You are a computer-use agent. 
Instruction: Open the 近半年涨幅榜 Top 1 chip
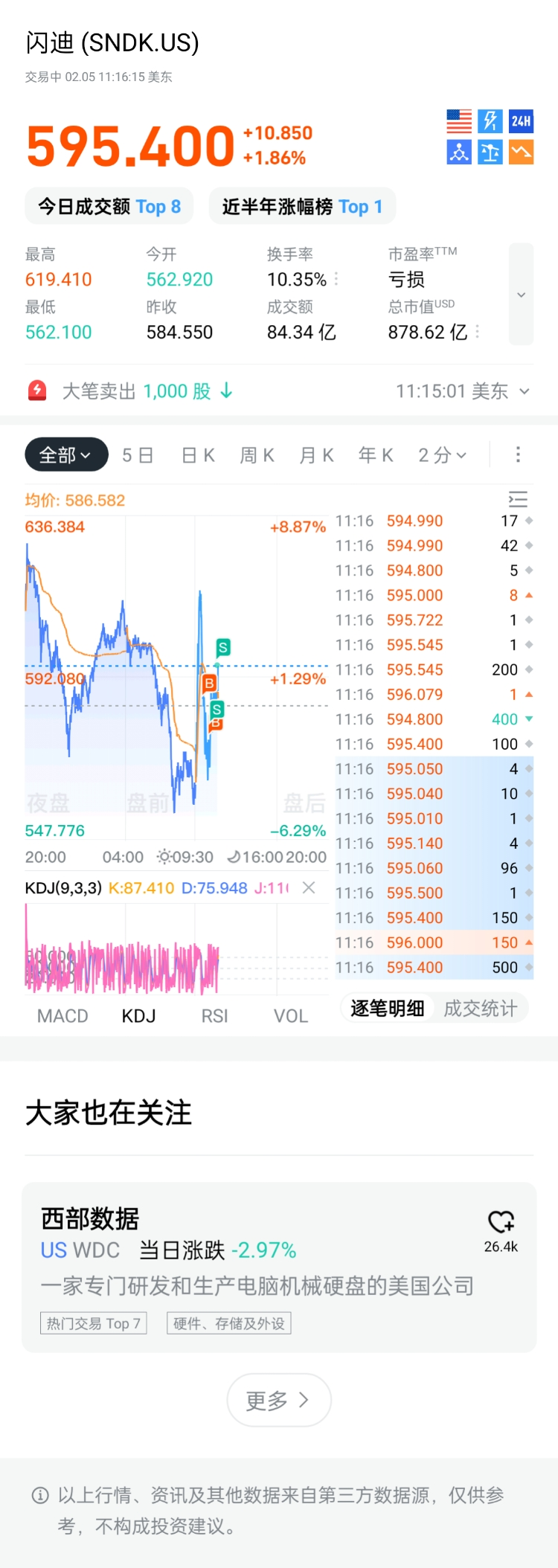coord(302,206)
